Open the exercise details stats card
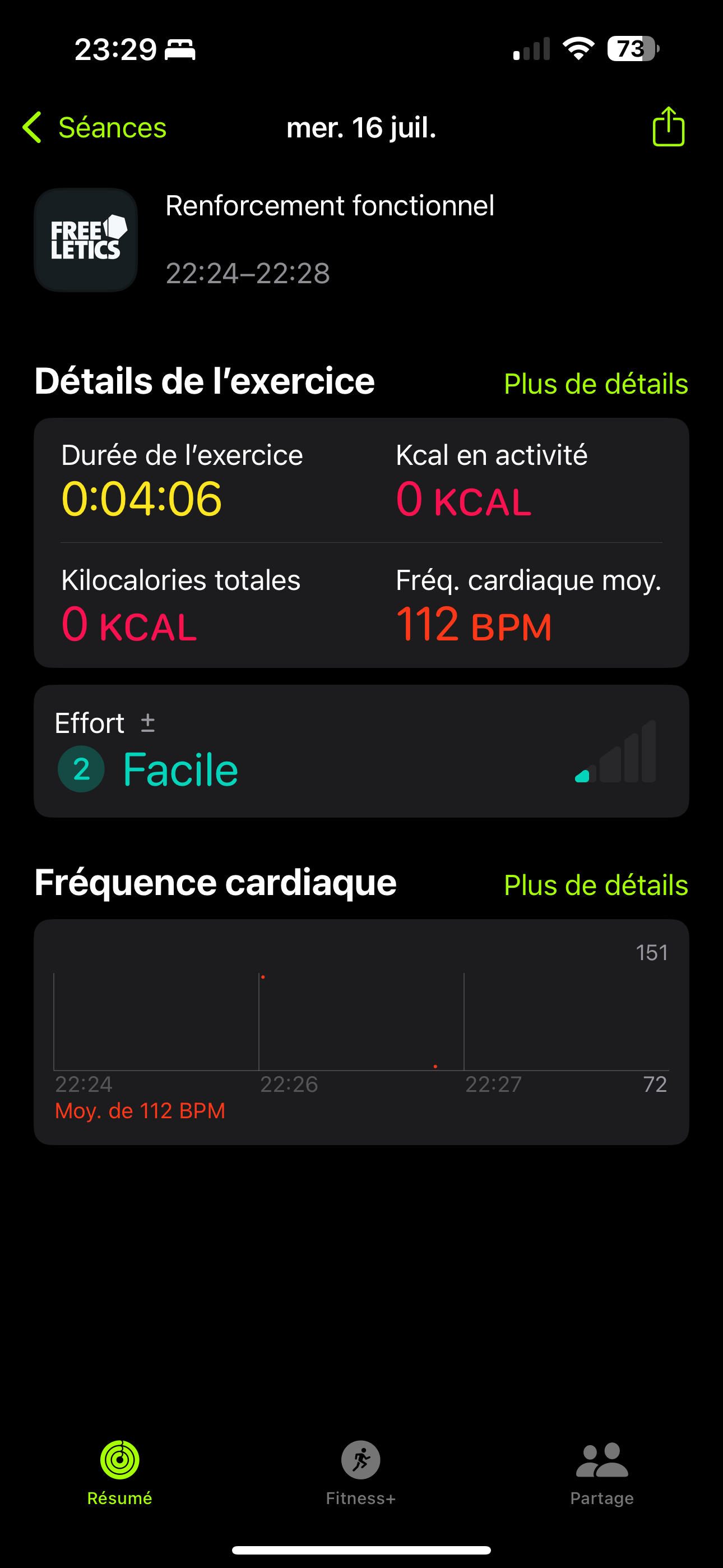This screenshot has width=723, height=1568. (x=361, y=542)
